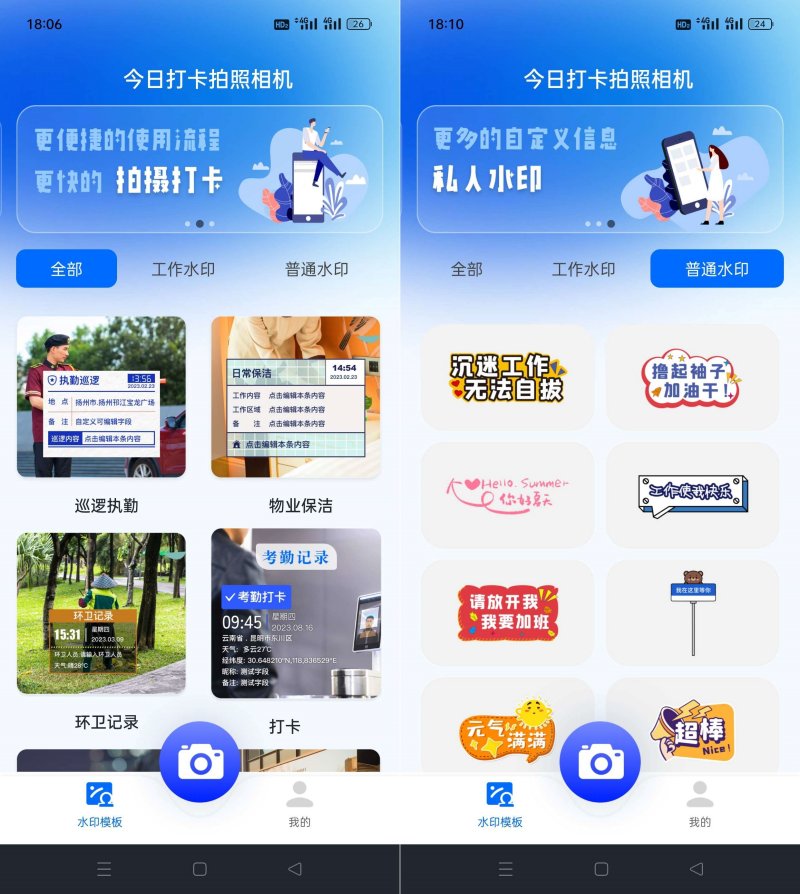
Task: Select the 沉迷工作无法自拔 sticker watermark
Action: click(505, 378)
